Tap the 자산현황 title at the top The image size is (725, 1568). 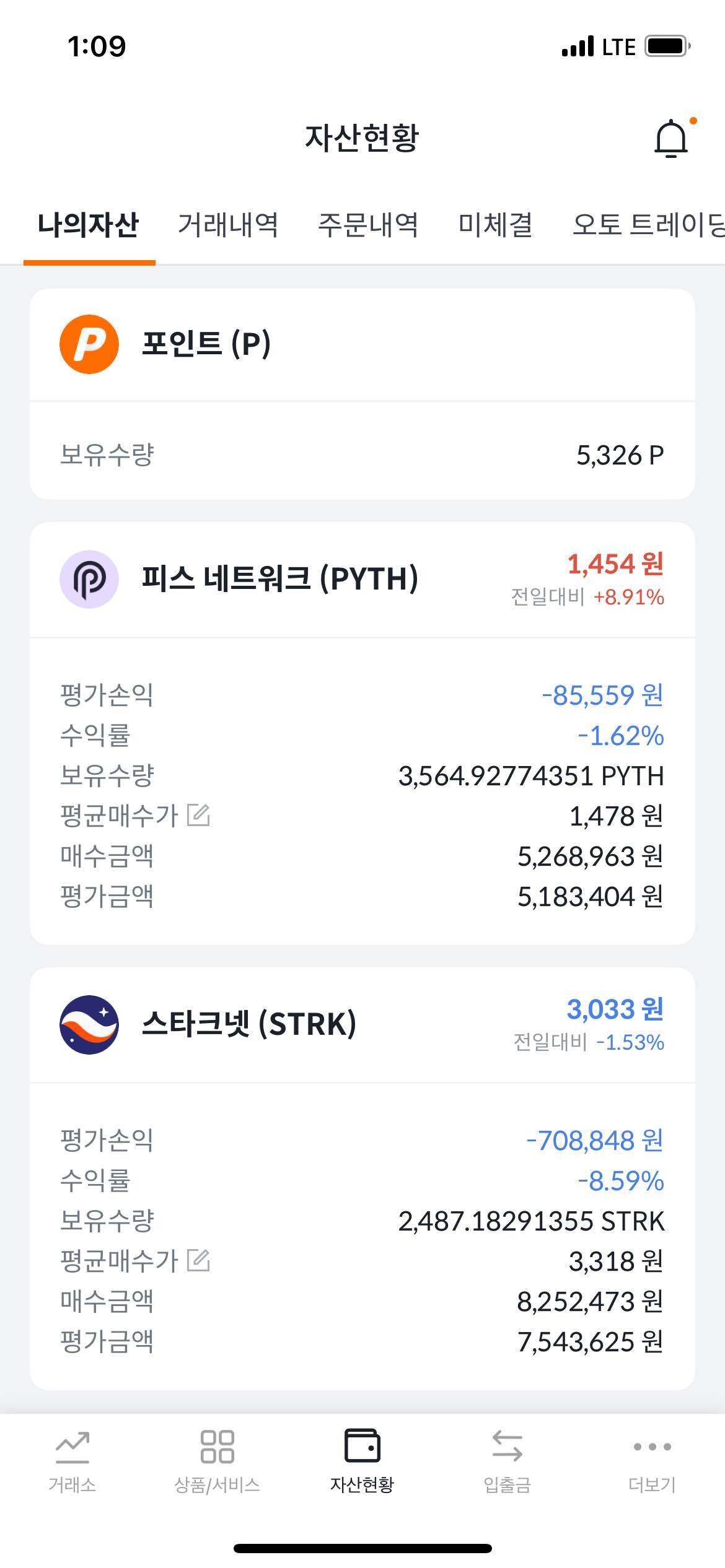[362, 136]
